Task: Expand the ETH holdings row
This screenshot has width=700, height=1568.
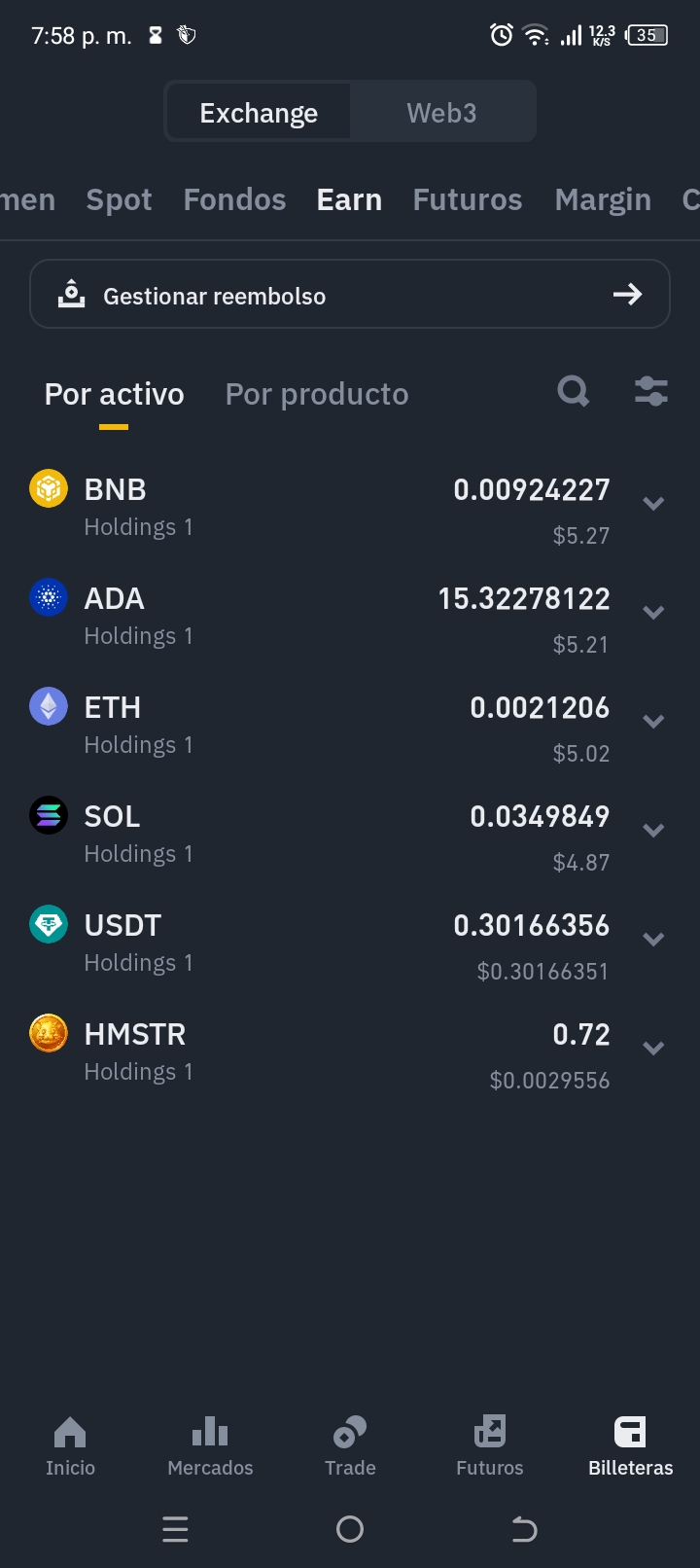Action: click(653, 722)
